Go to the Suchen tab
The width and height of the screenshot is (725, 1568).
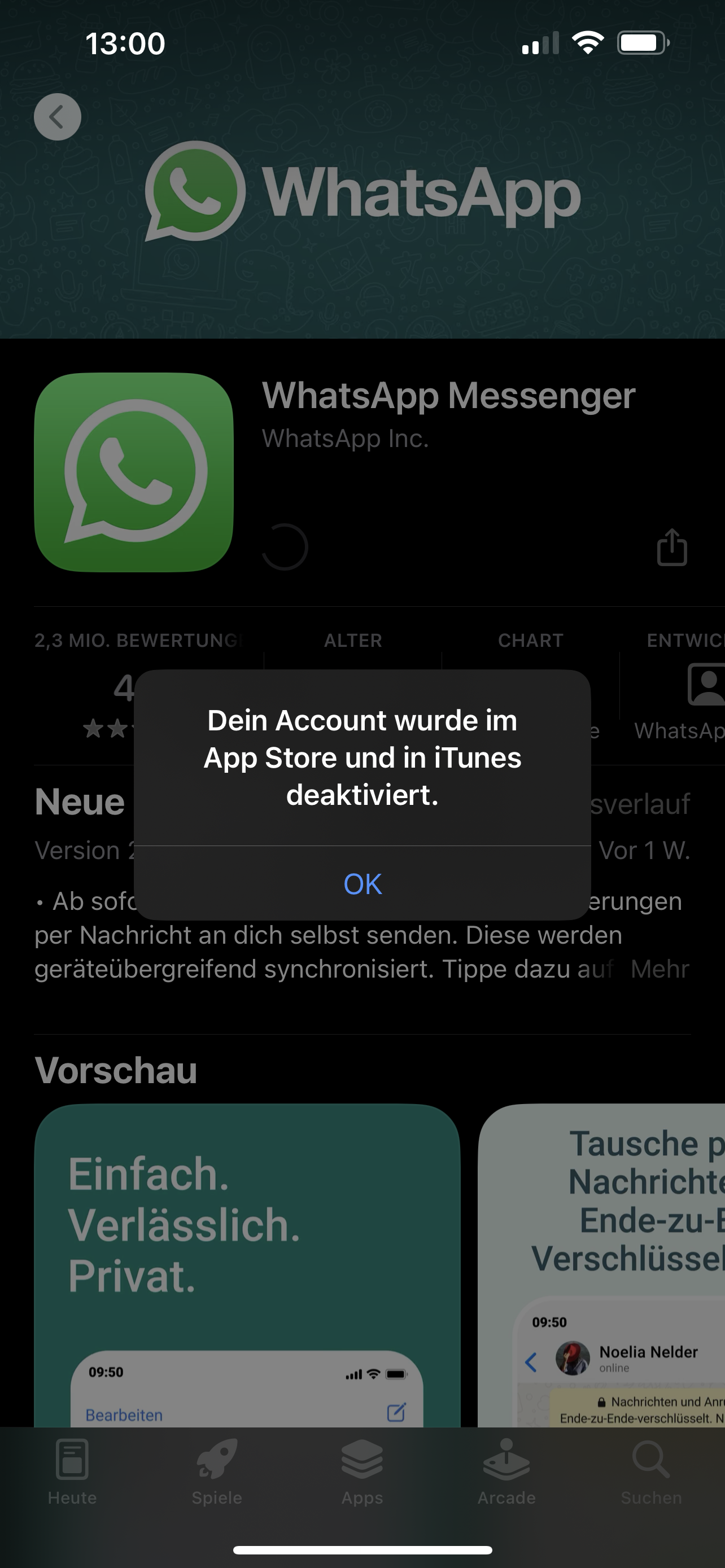click(x=652, y=1472)
